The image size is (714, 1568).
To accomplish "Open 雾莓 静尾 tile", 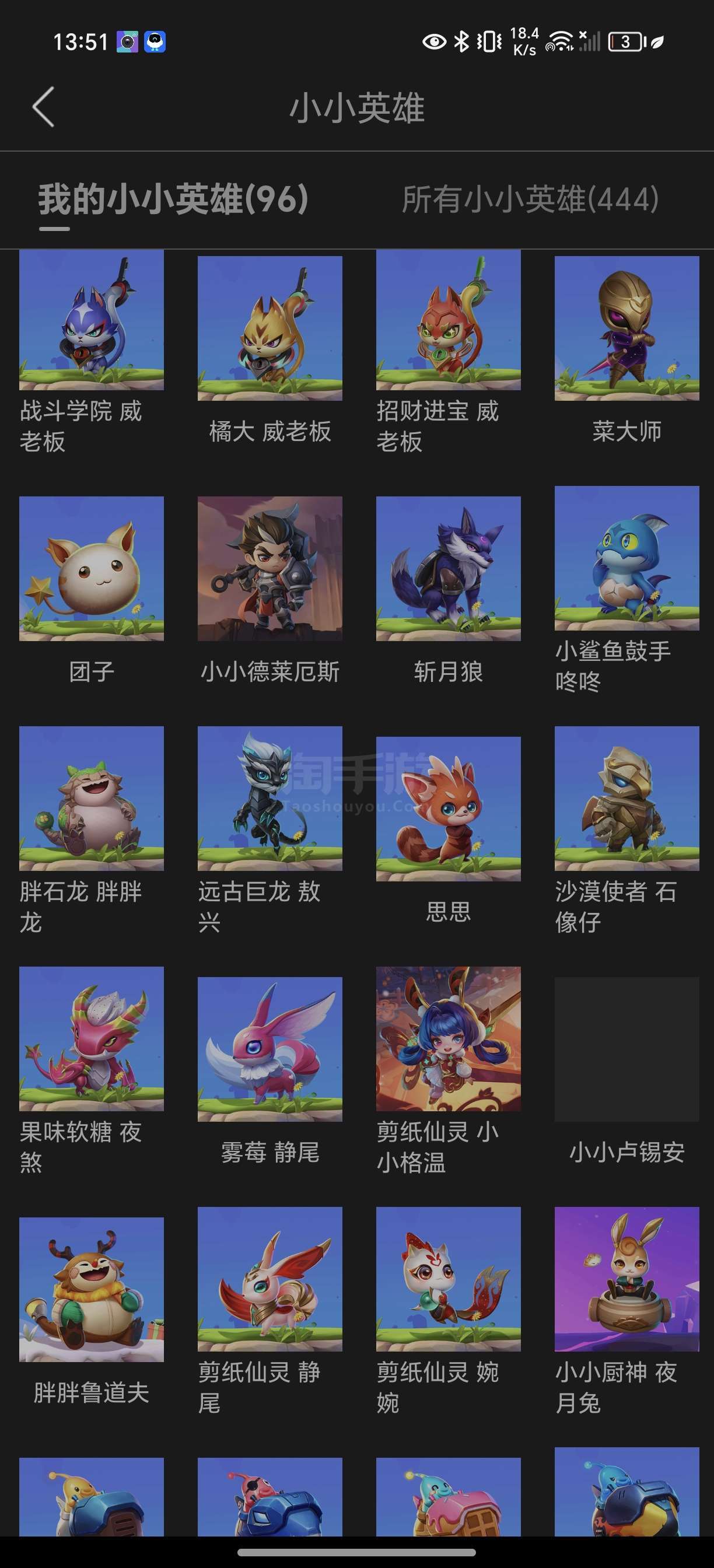I will coord(269,1072).
